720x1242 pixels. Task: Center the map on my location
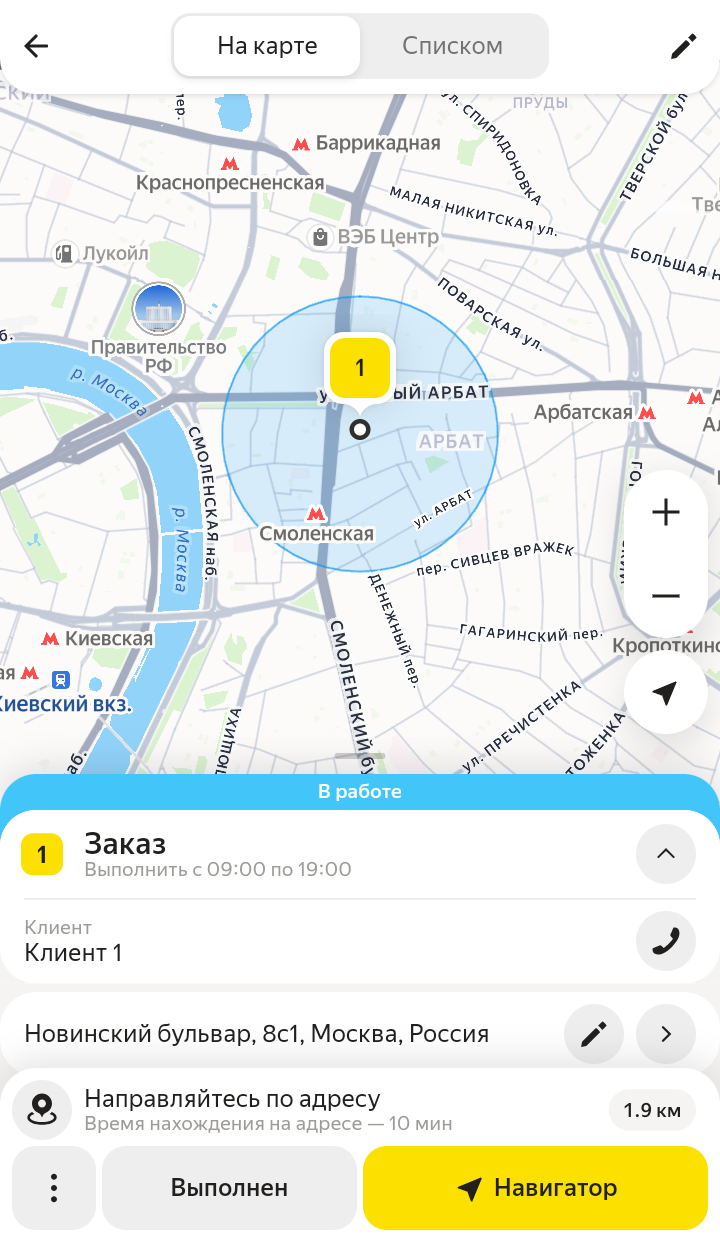click(665, 693)
